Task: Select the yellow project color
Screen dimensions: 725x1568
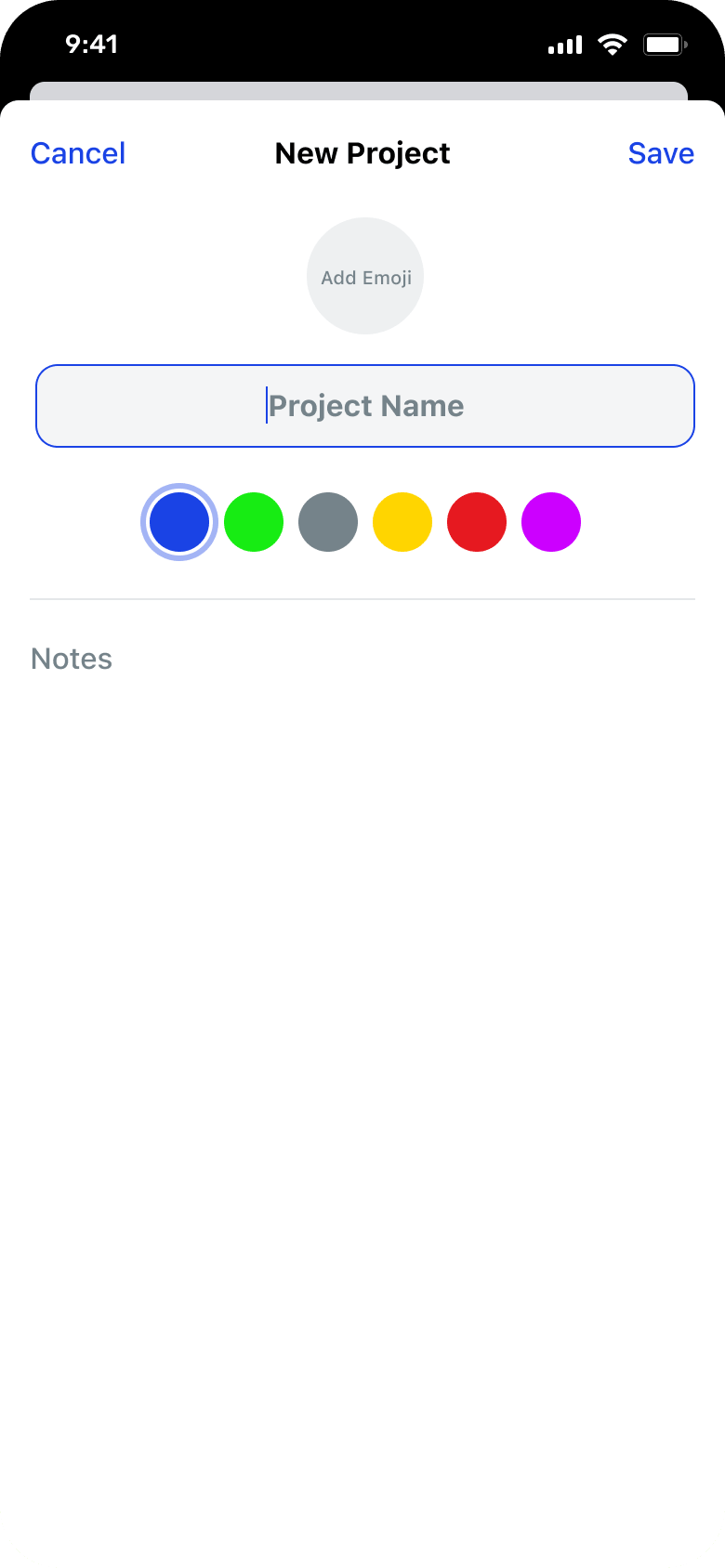Action: pos(402,522)
